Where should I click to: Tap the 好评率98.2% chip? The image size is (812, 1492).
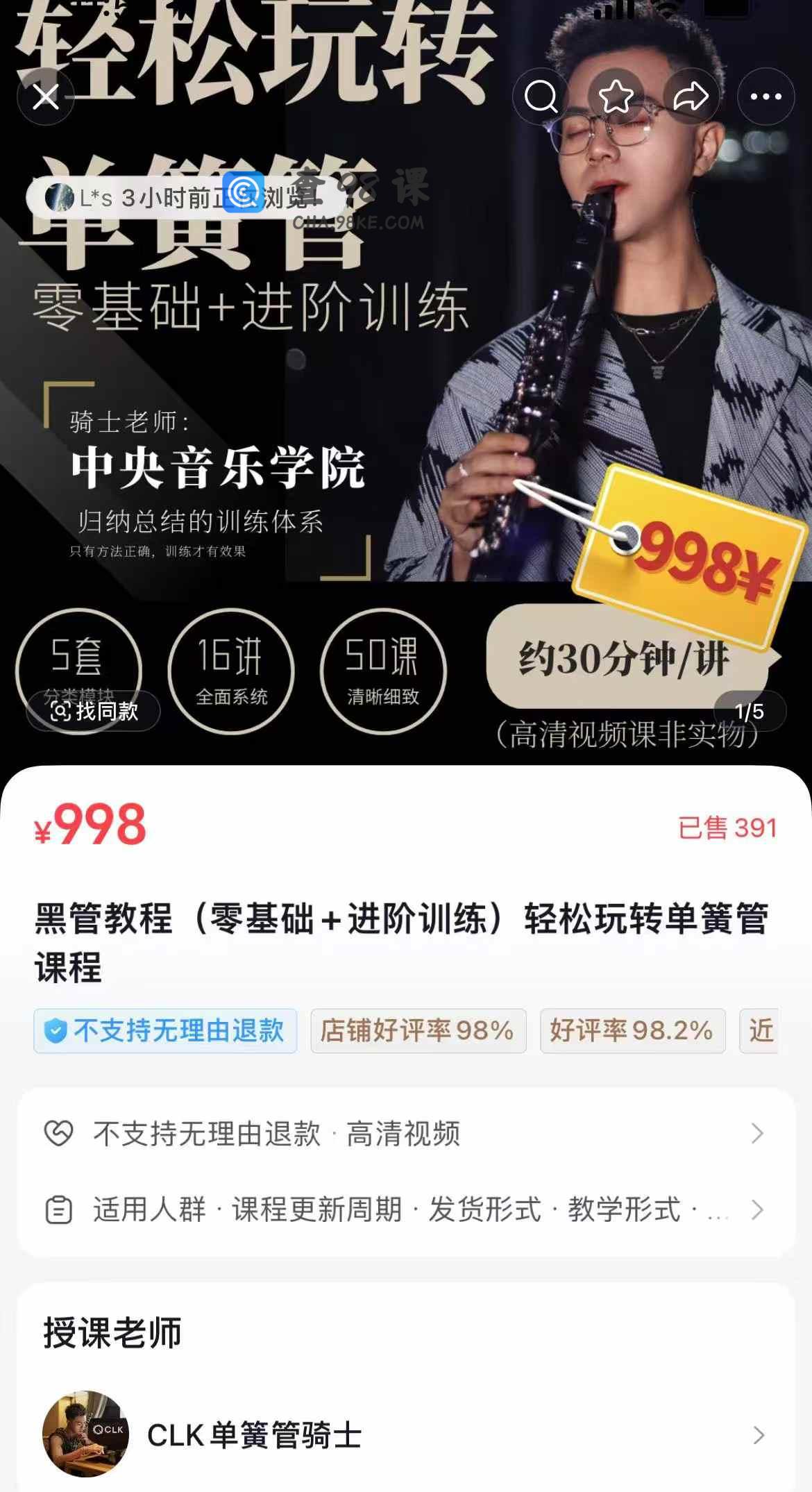click(632, 1031)
